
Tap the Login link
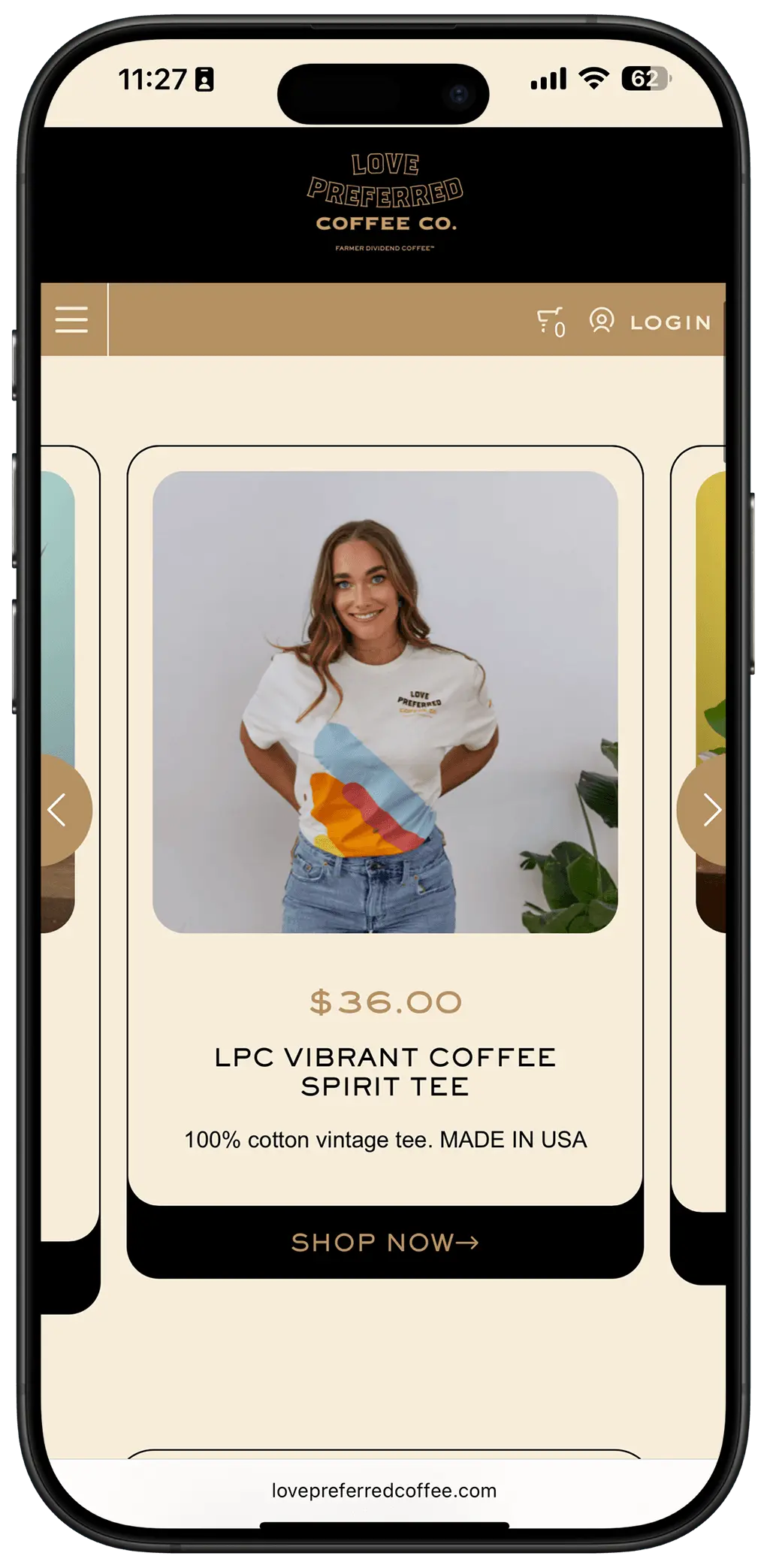651,322
